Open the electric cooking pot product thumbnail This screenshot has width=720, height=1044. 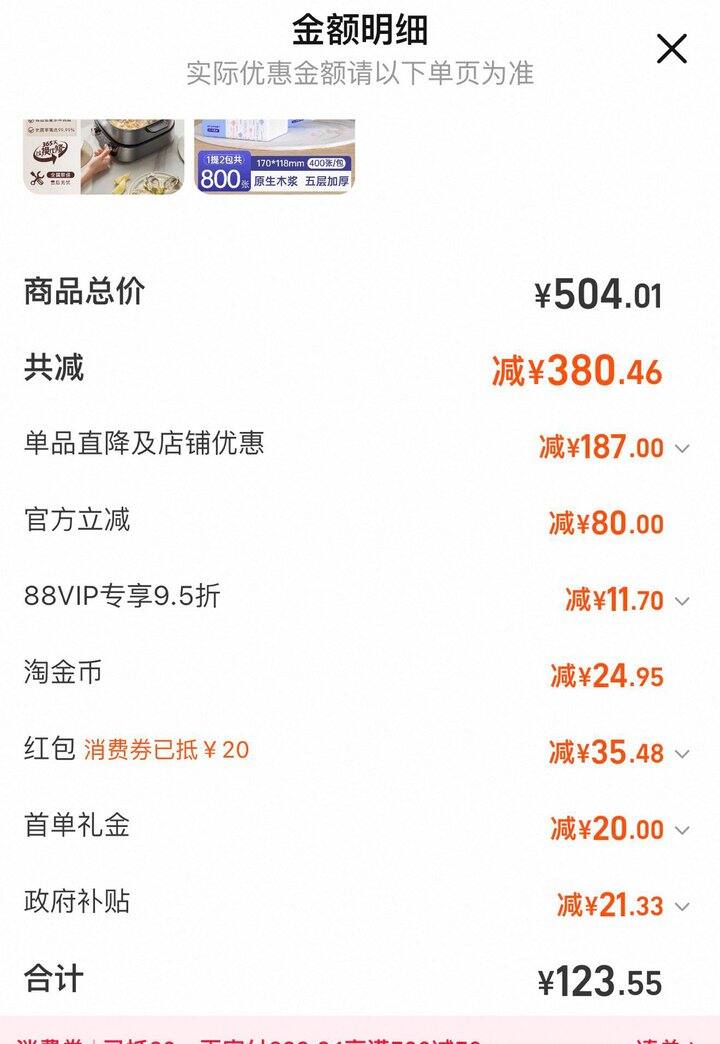[104, 156]
